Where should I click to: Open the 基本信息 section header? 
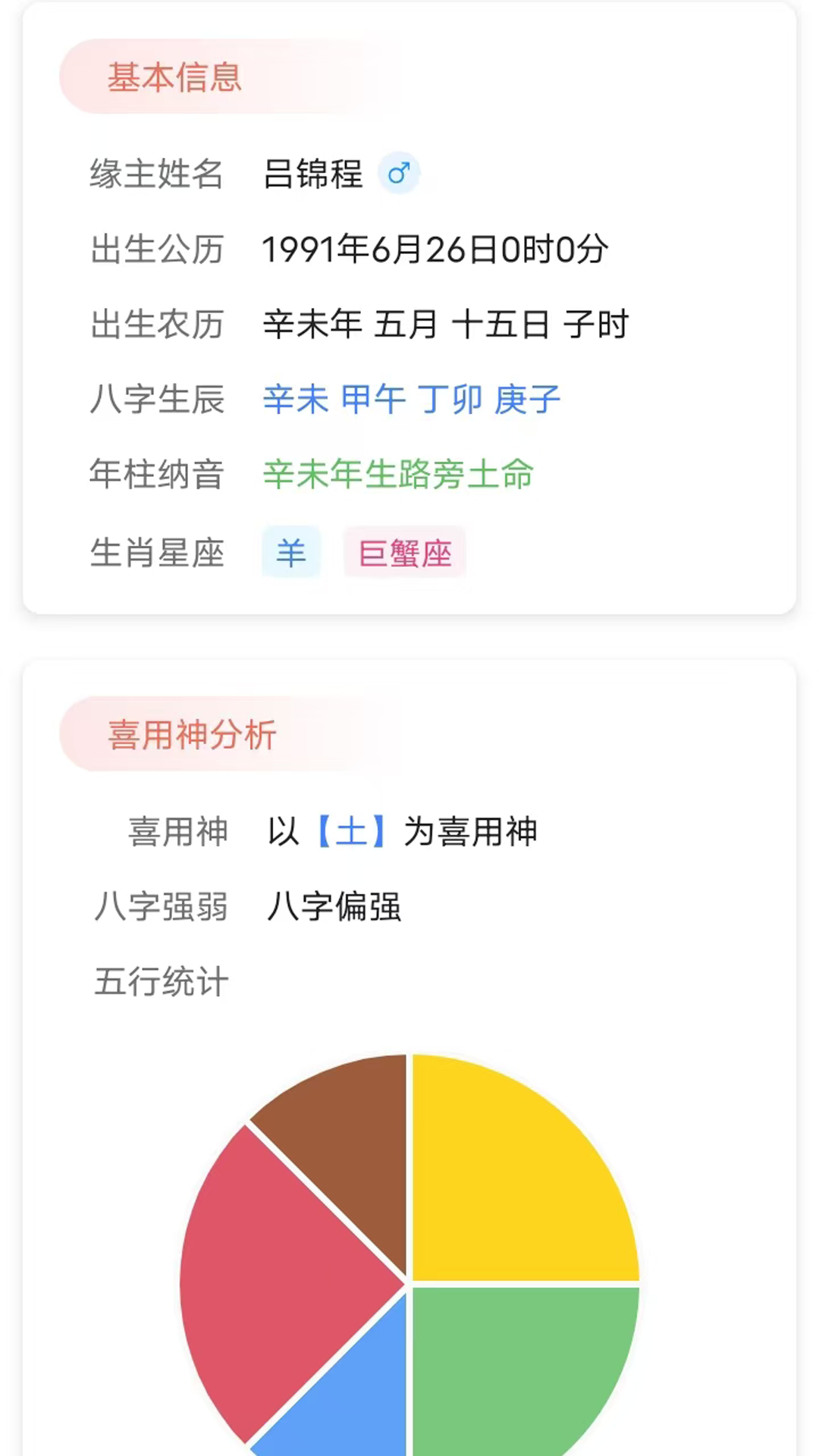point(176,77)
